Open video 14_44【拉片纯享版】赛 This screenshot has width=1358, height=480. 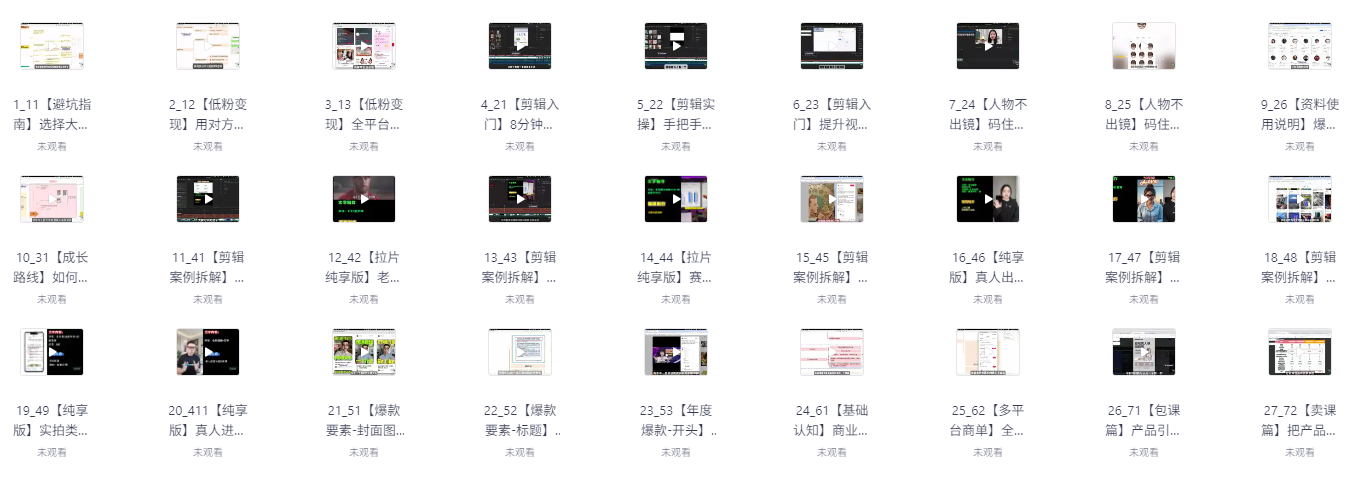click(676, 199)
